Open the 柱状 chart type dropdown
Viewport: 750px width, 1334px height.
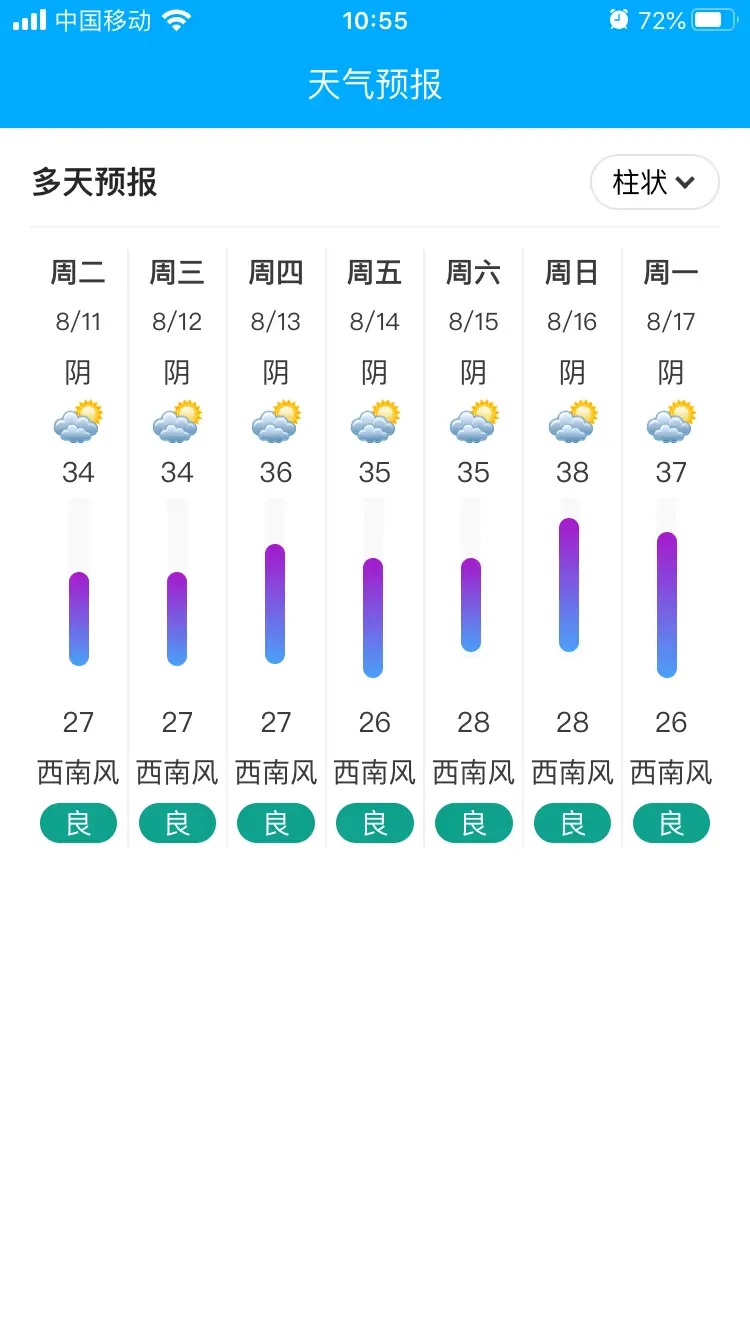click(655, 182)
